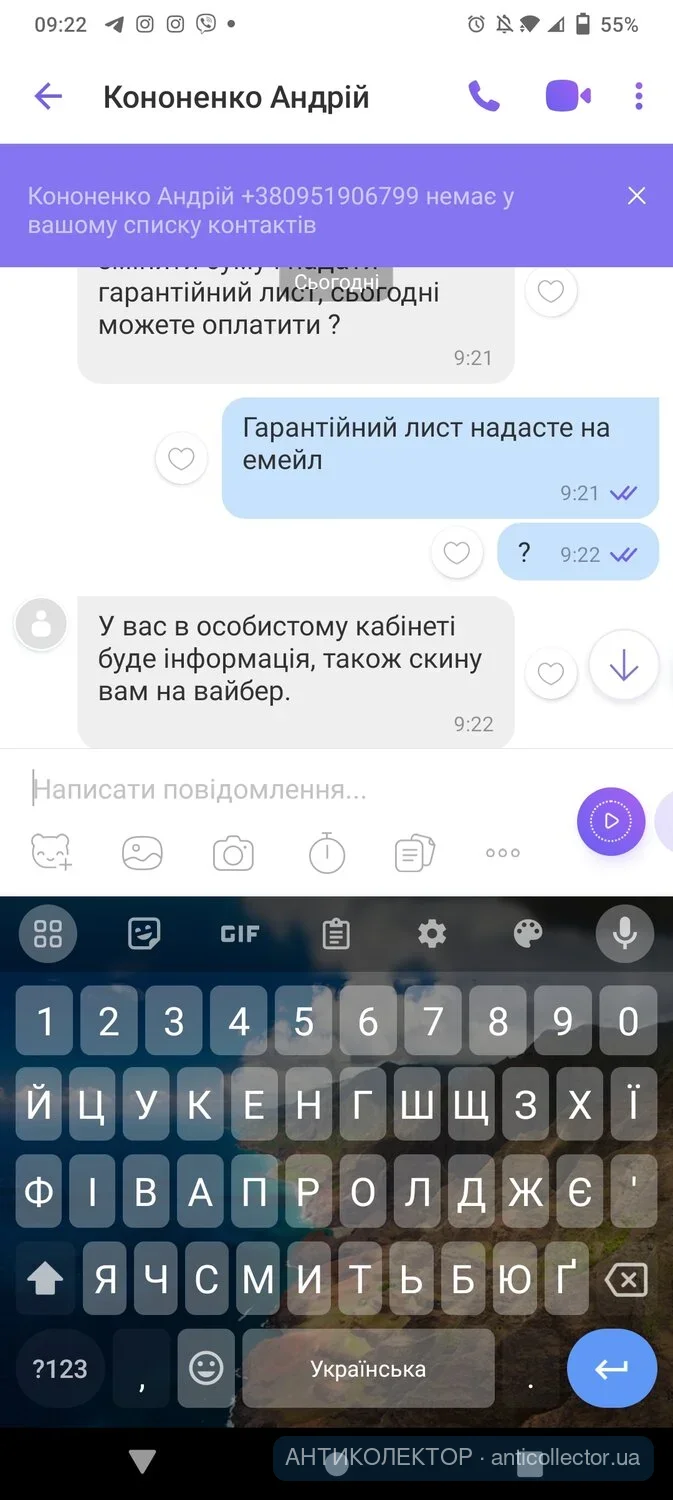Set a disappearing message timer
Image resolution: width=673 pixels, height=1500 pixels.
click(x=326, y=854)
